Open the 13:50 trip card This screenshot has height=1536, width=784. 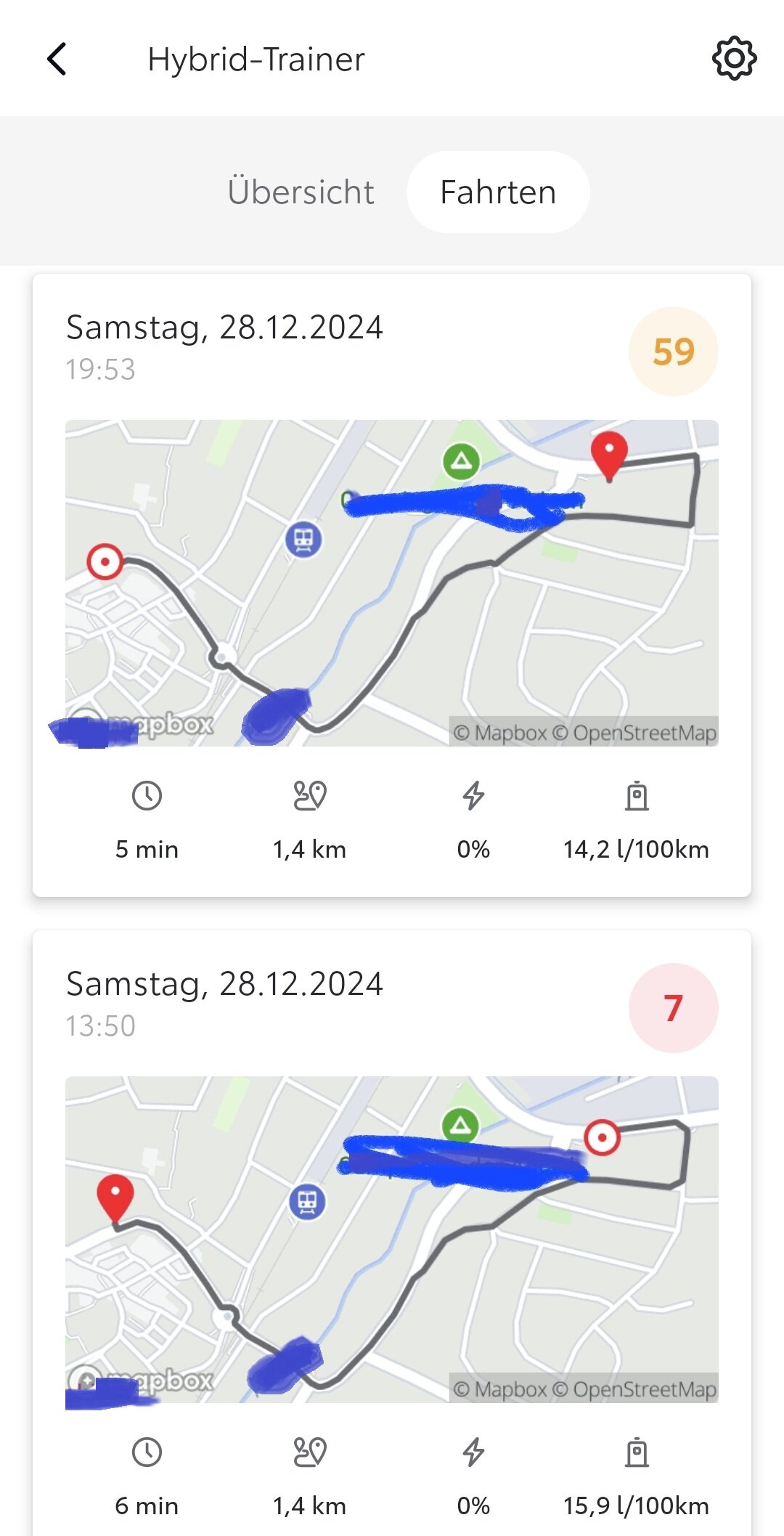pos(392,1233)
